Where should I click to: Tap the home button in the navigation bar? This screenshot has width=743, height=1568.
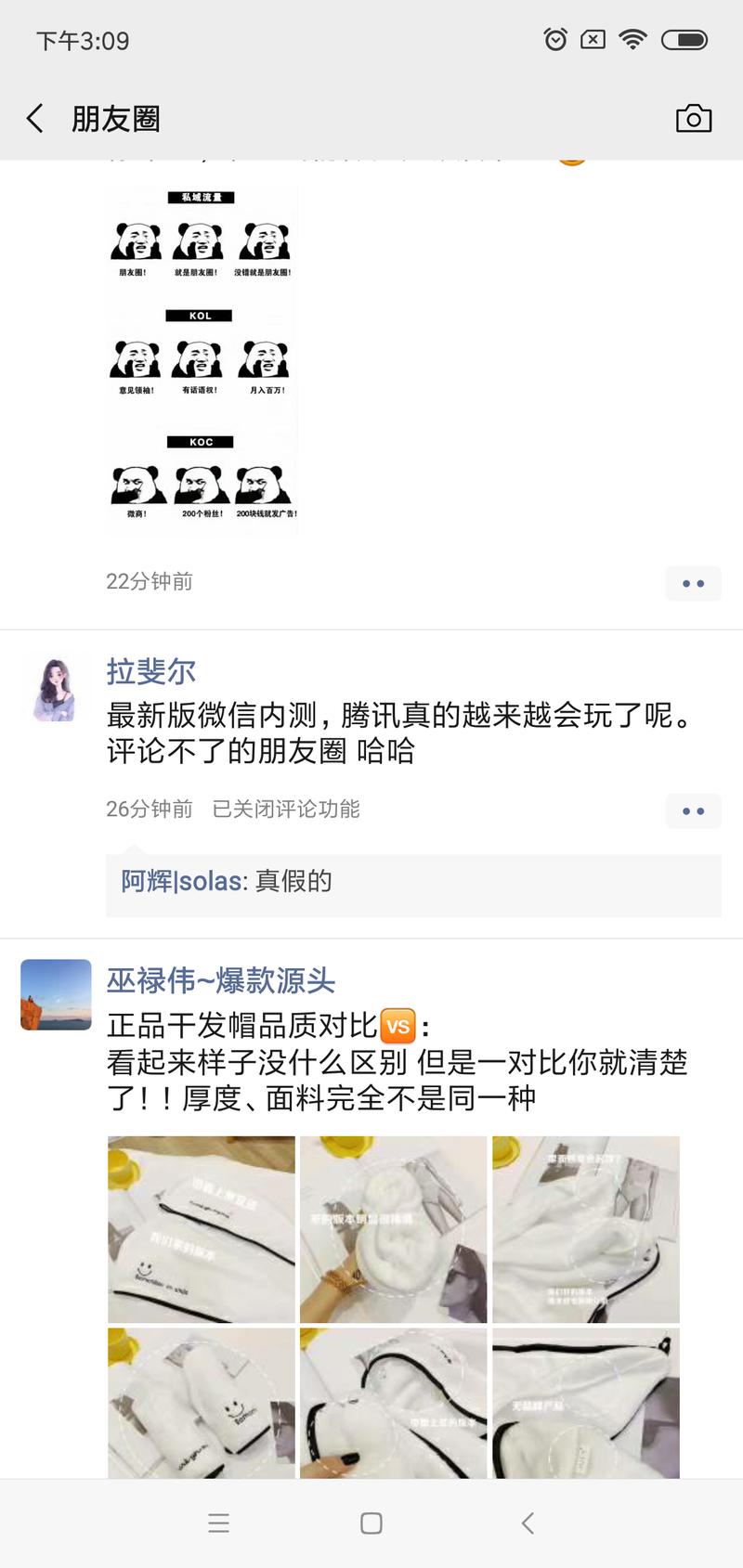coord(371,1523)
